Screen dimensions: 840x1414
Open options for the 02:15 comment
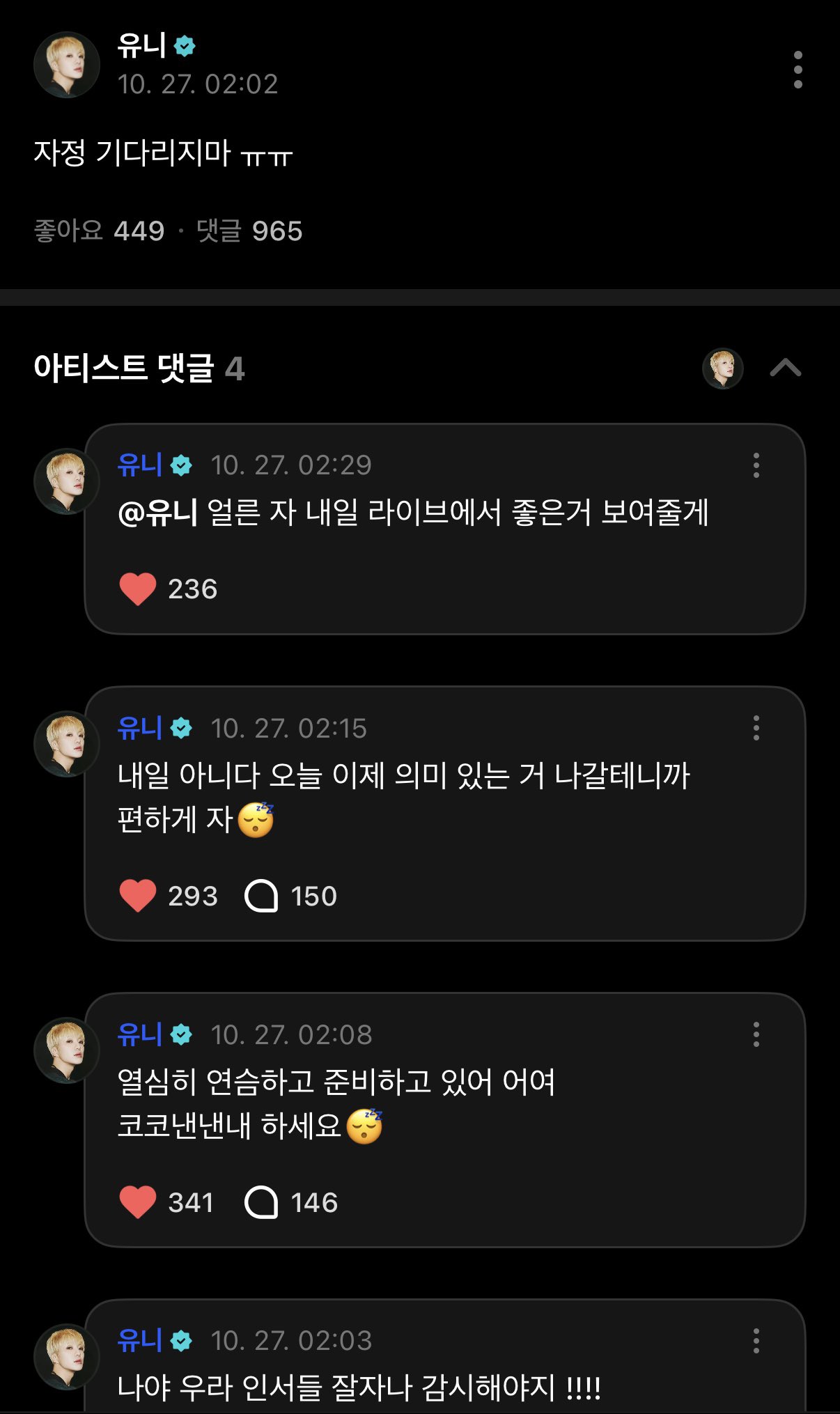[756, 728]
